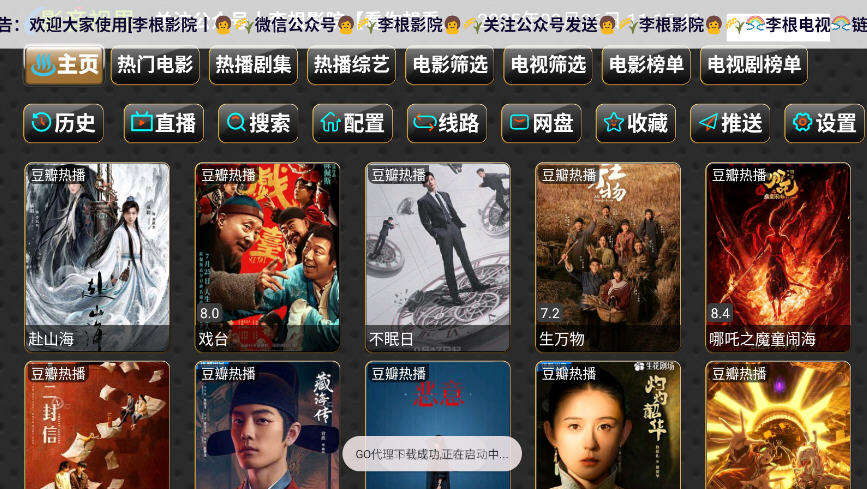Open the 热播综艺 tab

(351, 65)
